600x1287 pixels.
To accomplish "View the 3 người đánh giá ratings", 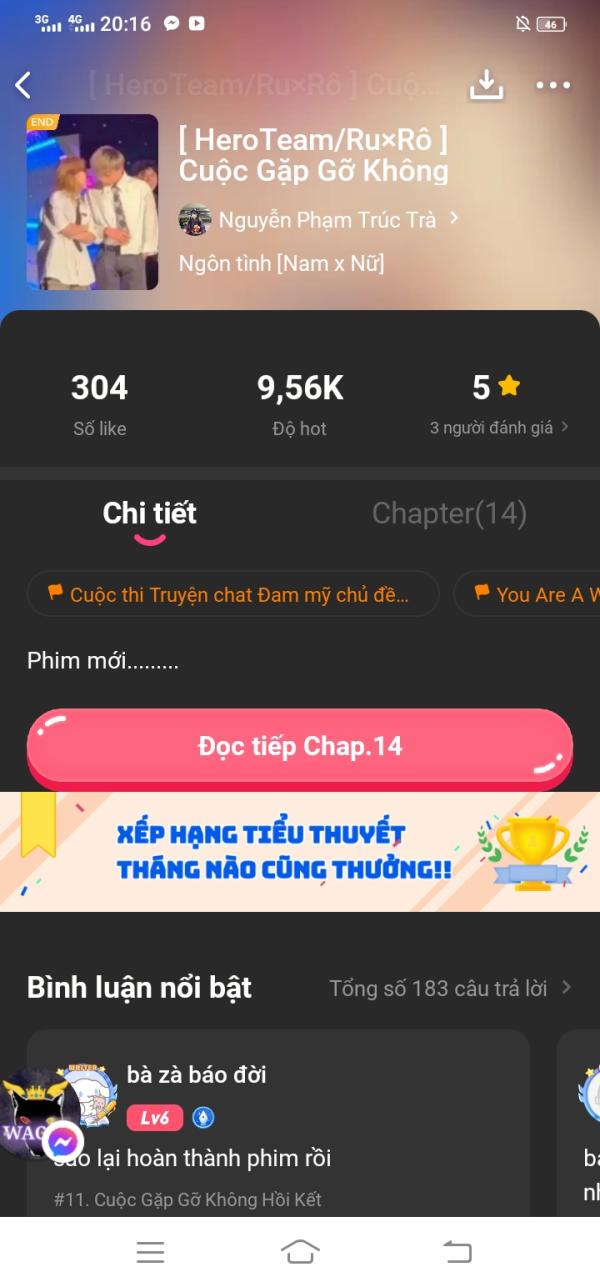I will (499, 427).
